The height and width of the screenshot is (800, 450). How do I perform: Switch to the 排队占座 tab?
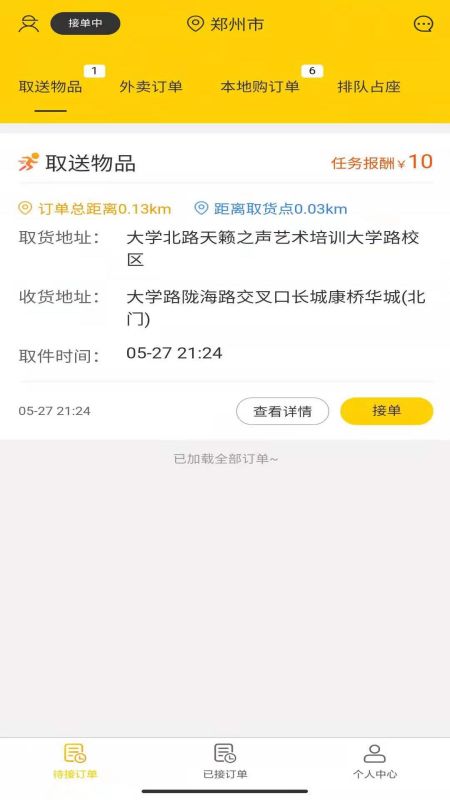click(x=369, y=87)
